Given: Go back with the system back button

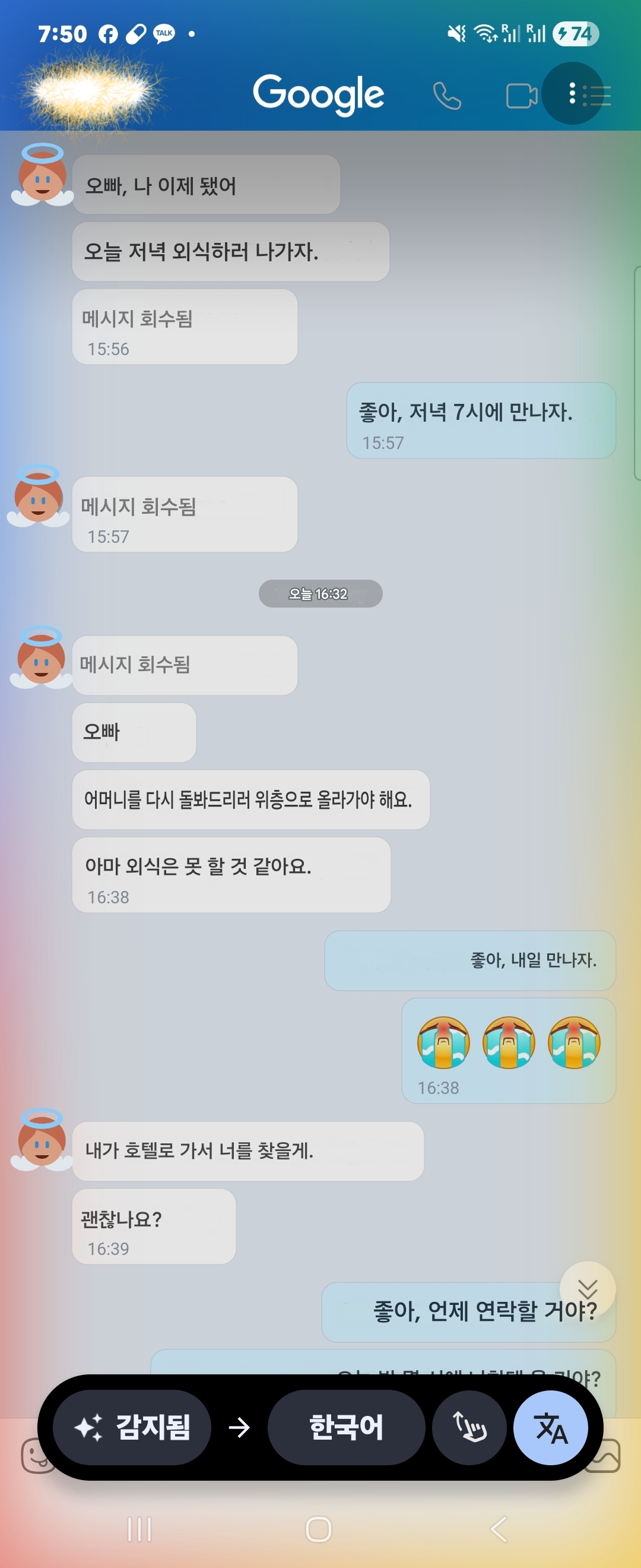Looking at the screenshot, I should (499, 1529).
